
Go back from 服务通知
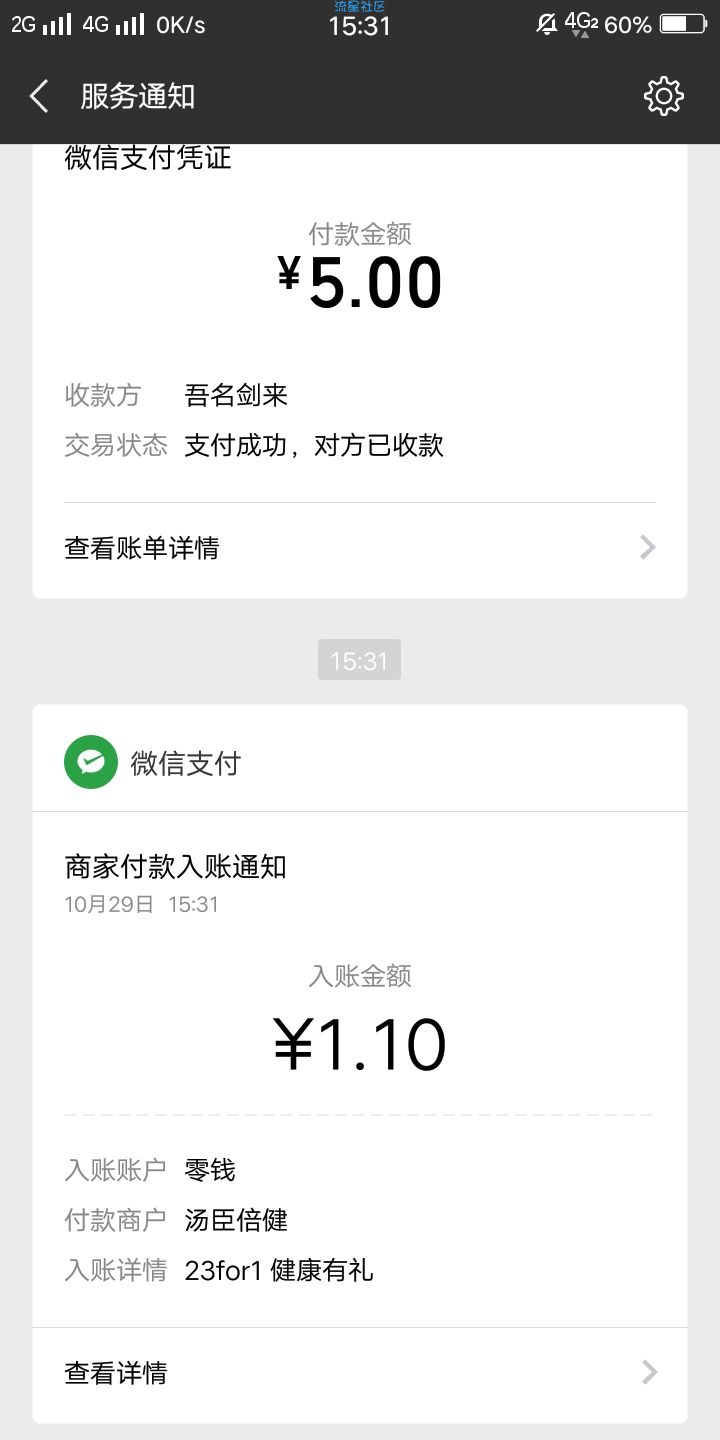pyautogui.click(x=39, y=97)
